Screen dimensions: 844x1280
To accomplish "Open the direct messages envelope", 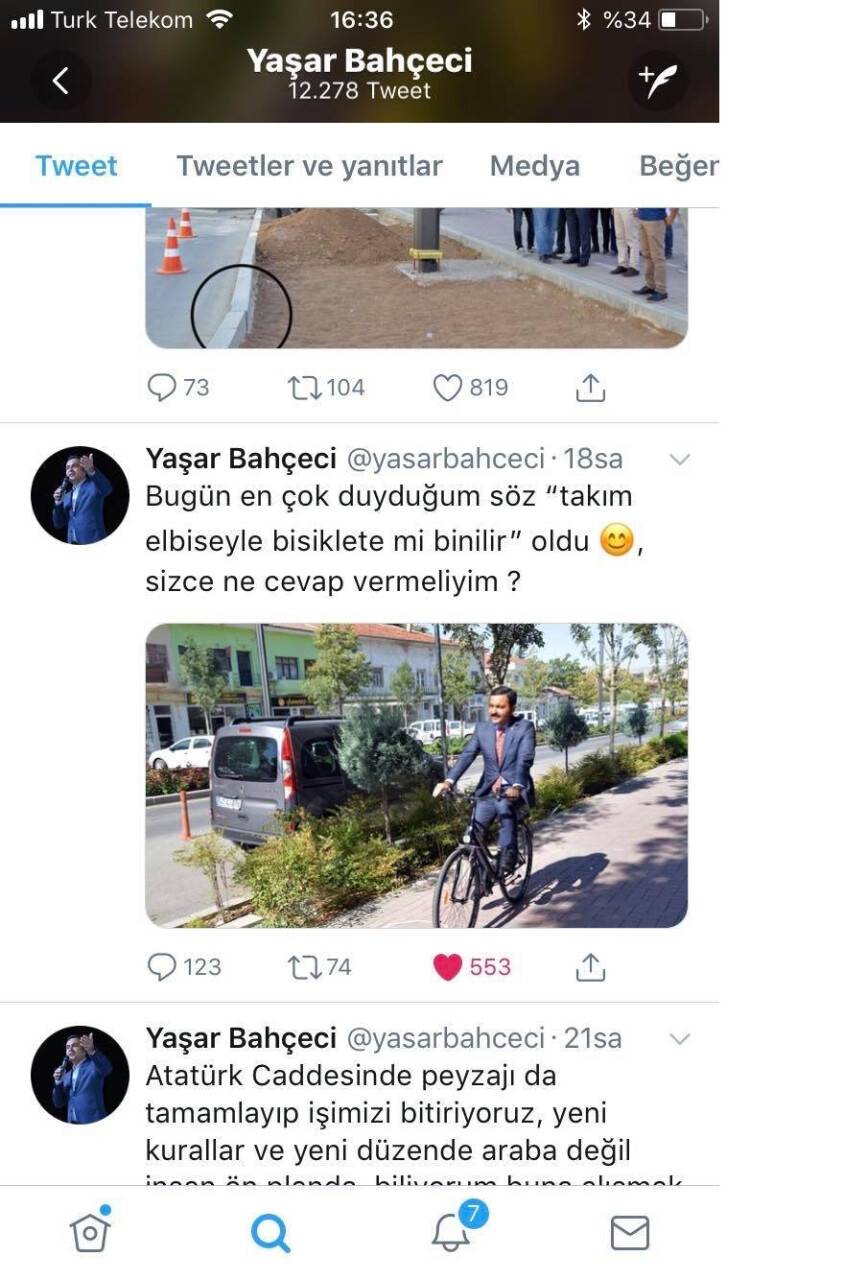I will point(629,1232).
